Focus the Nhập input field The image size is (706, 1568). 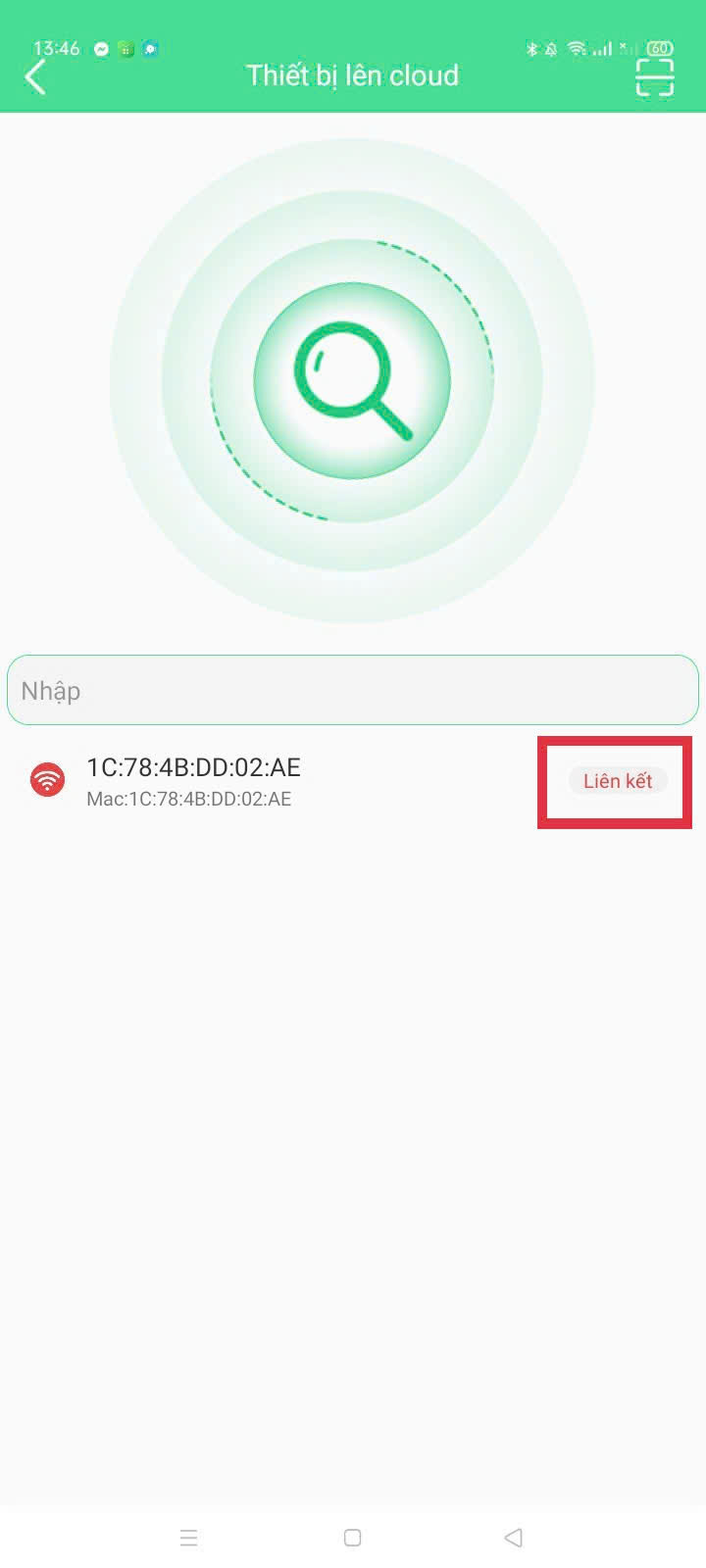[x=353, y=690]
